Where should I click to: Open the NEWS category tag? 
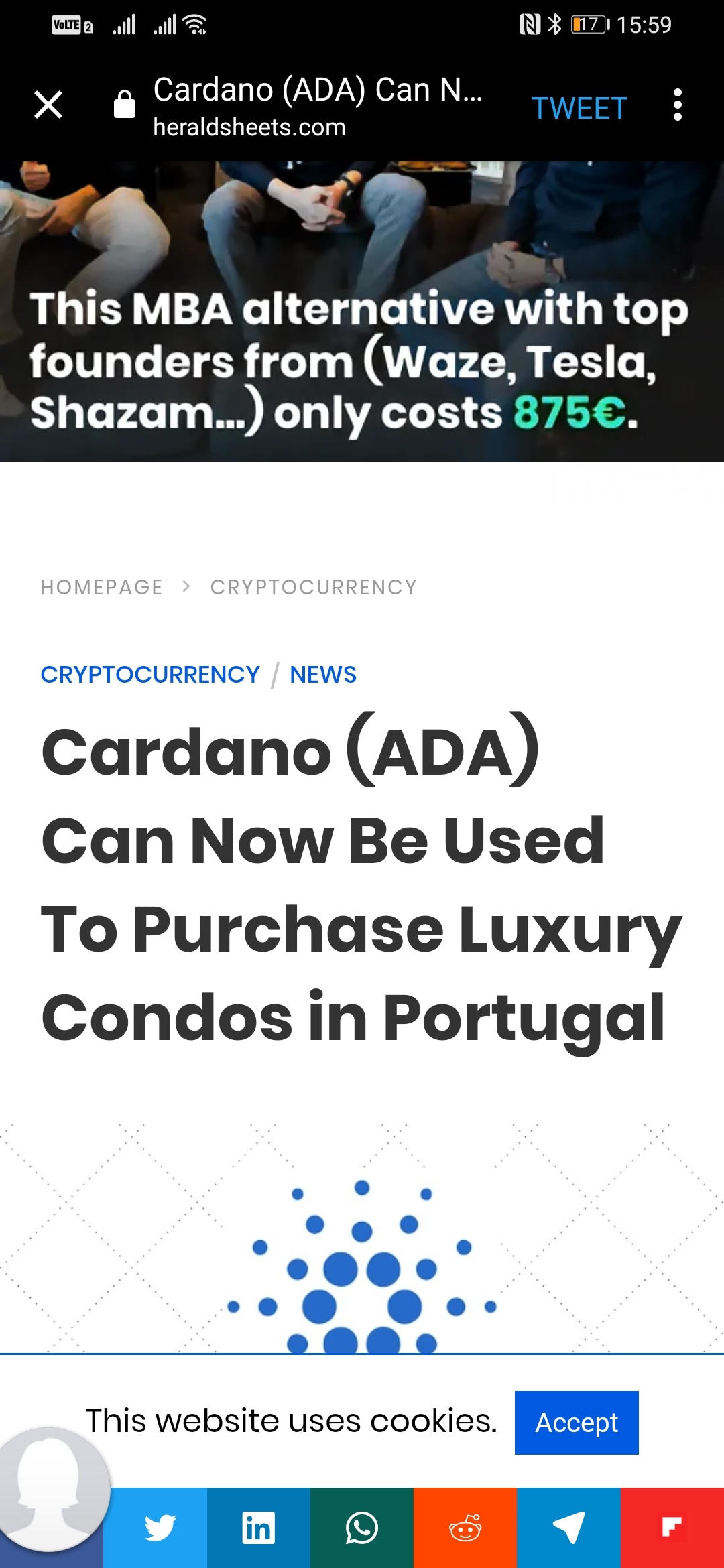pyautogui.click(x=323, y=674)
